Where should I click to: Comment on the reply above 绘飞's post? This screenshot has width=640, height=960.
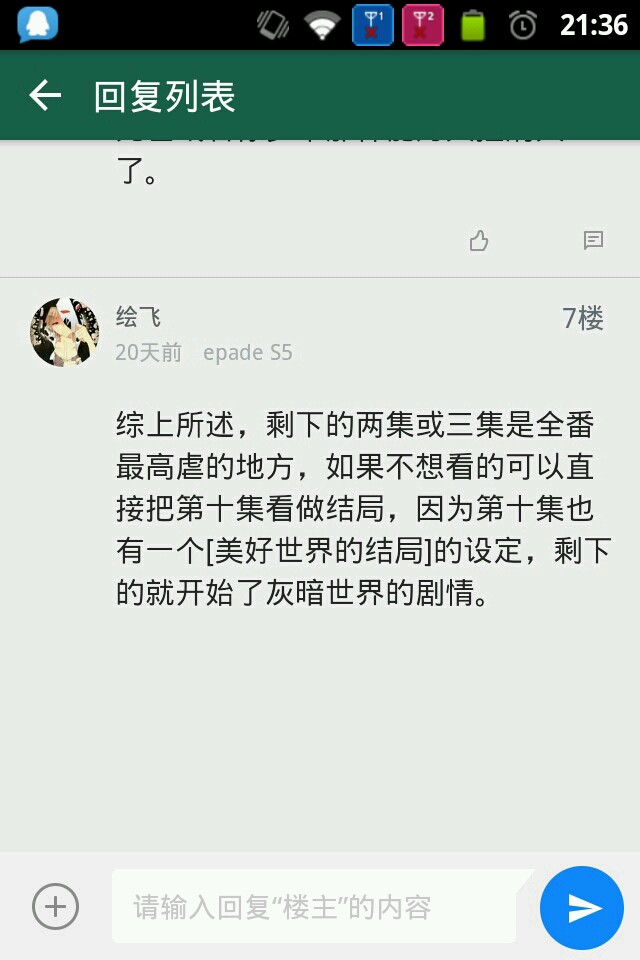pyautogui.click(x=593, y=240)
